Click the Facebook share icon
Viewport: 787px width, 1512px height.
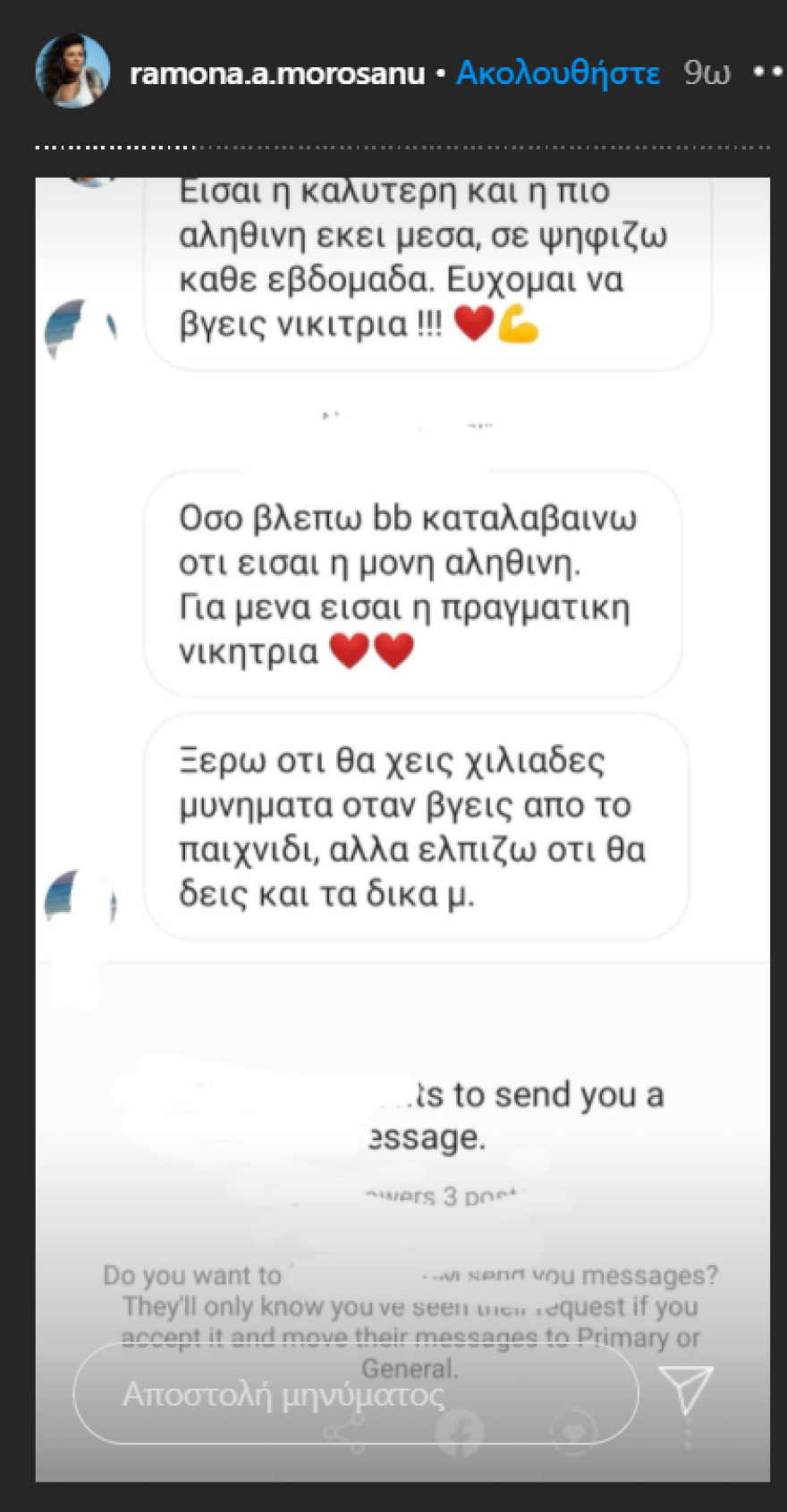(461, 1431)
